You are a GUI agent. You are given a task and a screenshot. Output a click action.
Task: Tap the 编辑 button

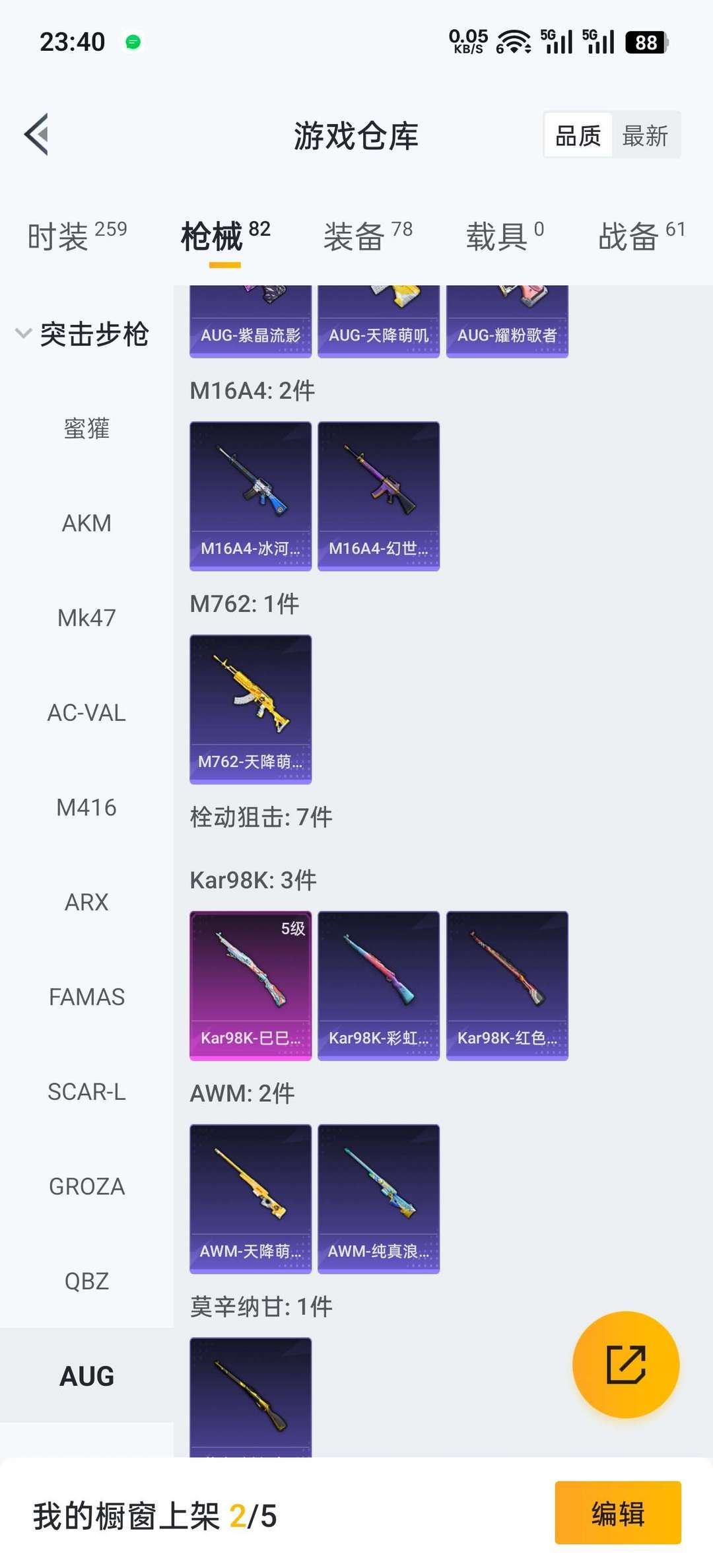coord(617,1513)
